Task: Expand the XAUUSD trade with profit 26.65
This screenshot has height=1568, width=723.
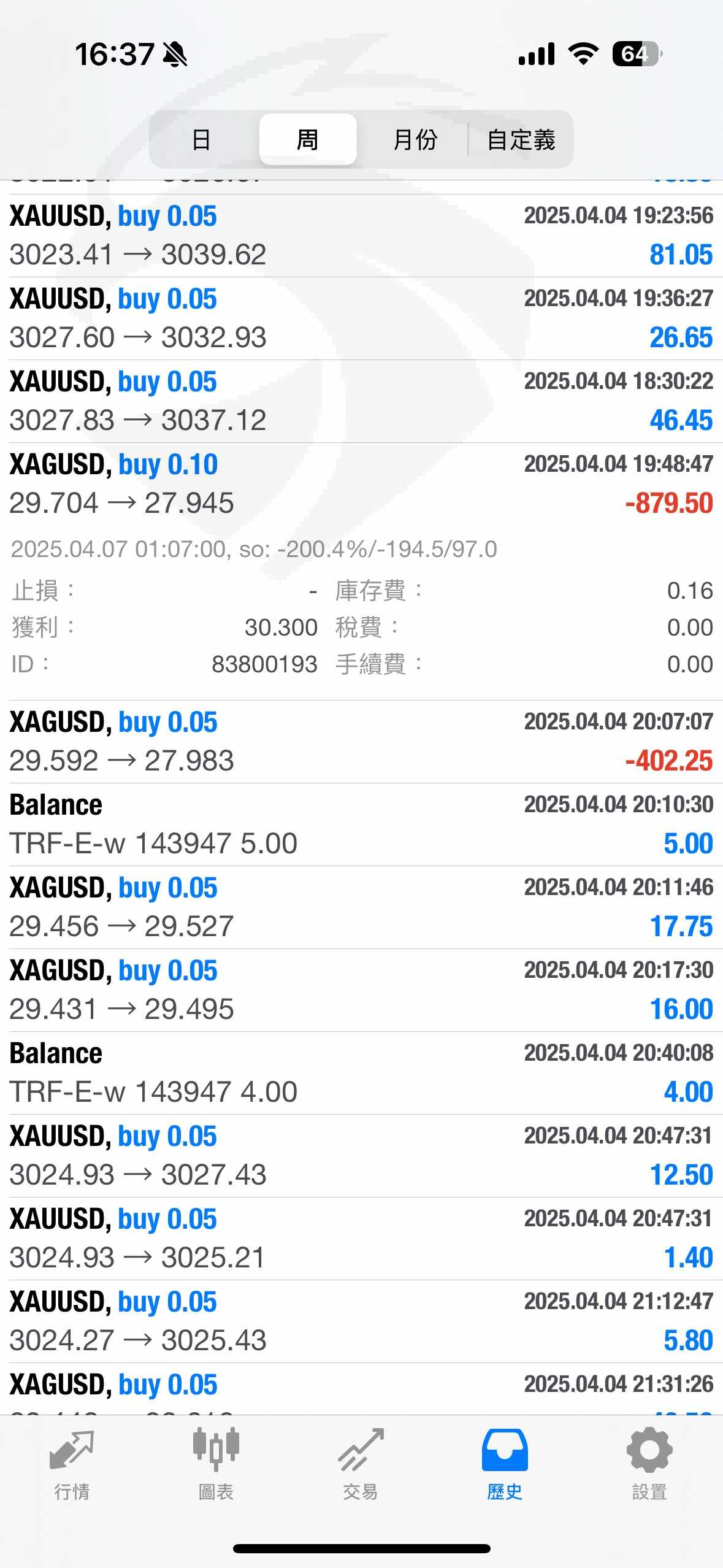Action: pyautogui.click(x=361, y=318)
